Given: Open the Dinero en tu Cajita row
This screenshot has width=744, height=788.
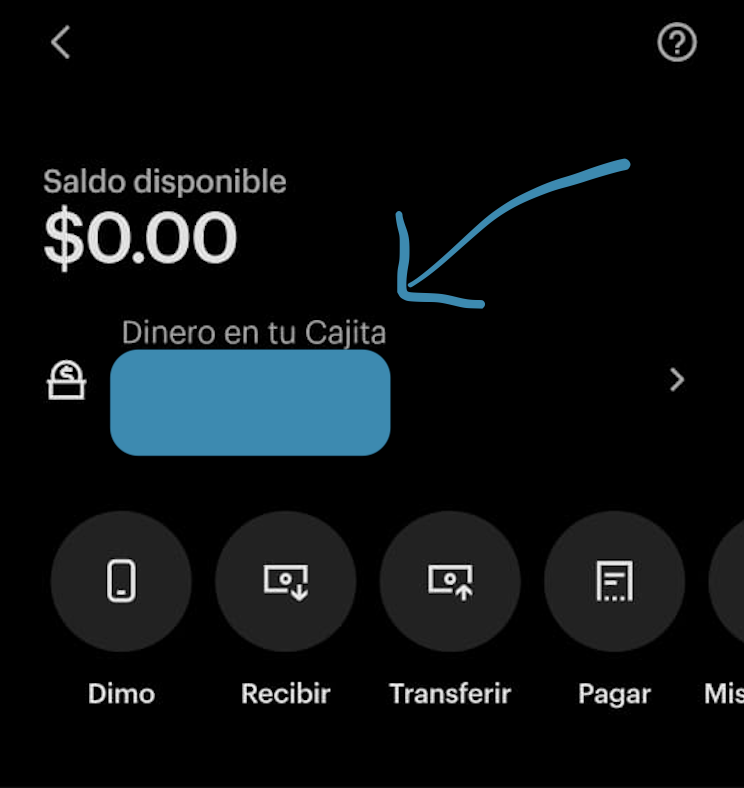Looking at the screenshot, I should pos(676,379).
